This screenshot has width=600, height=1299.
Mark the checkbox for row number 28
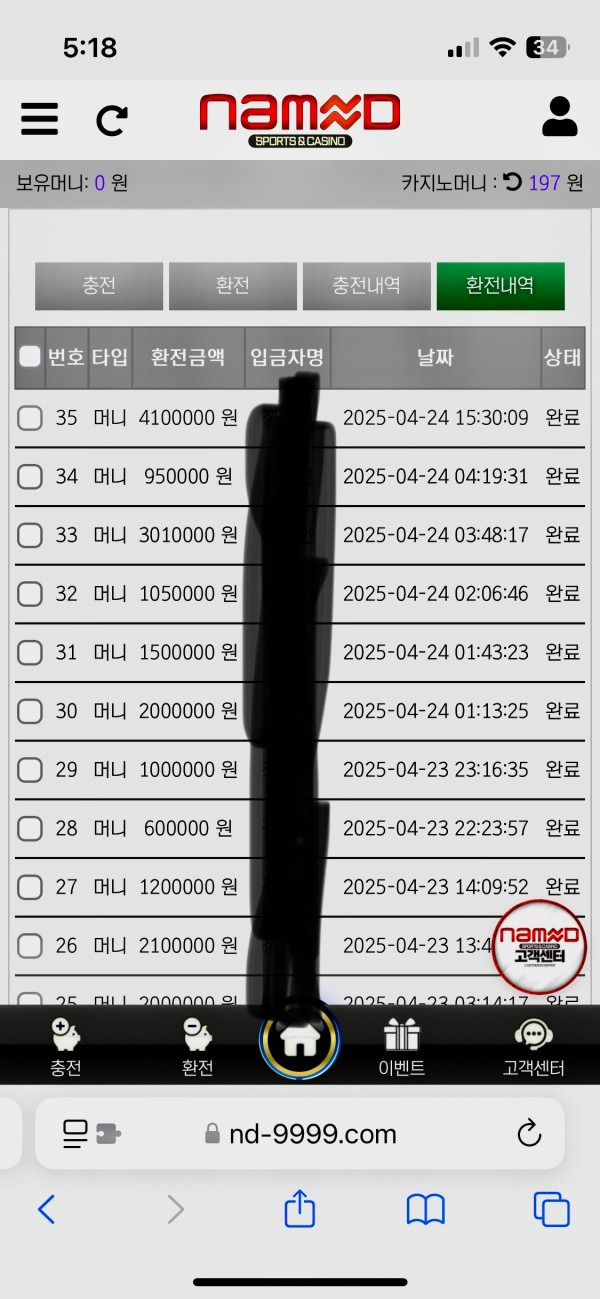point(30,828)
